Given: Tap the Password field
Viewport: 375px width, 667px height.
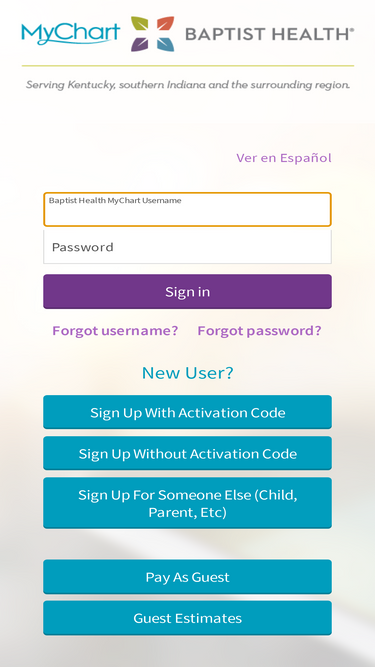Looking at the screenshot, I should click(187, 247).
